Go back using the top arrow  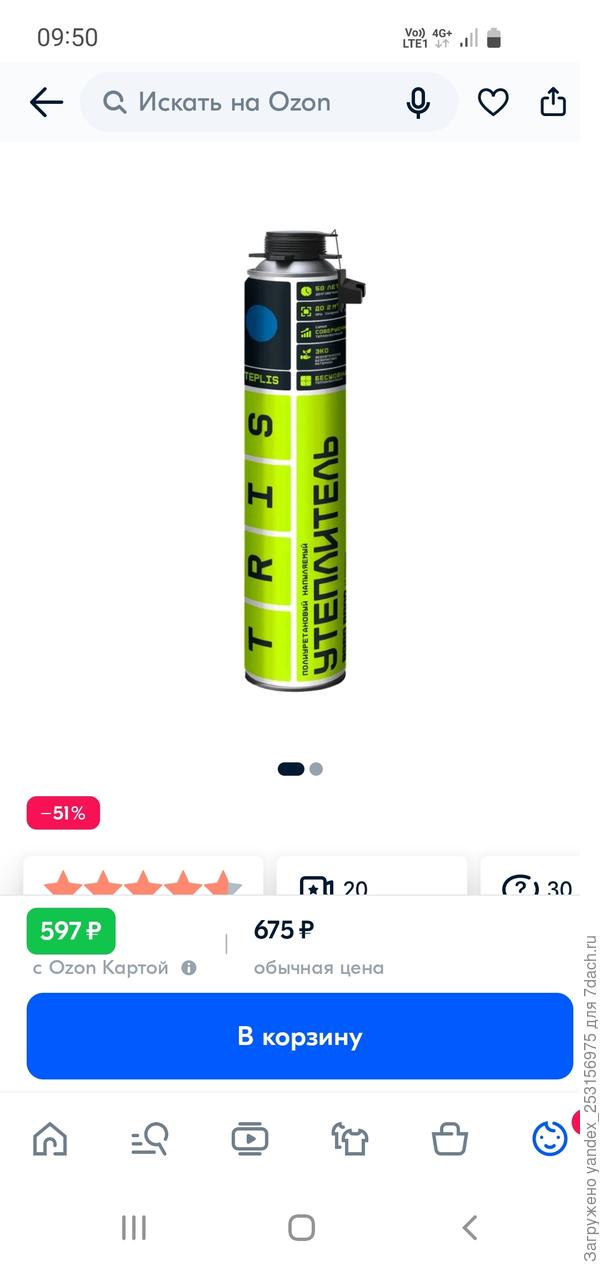(x=46, y=102)
